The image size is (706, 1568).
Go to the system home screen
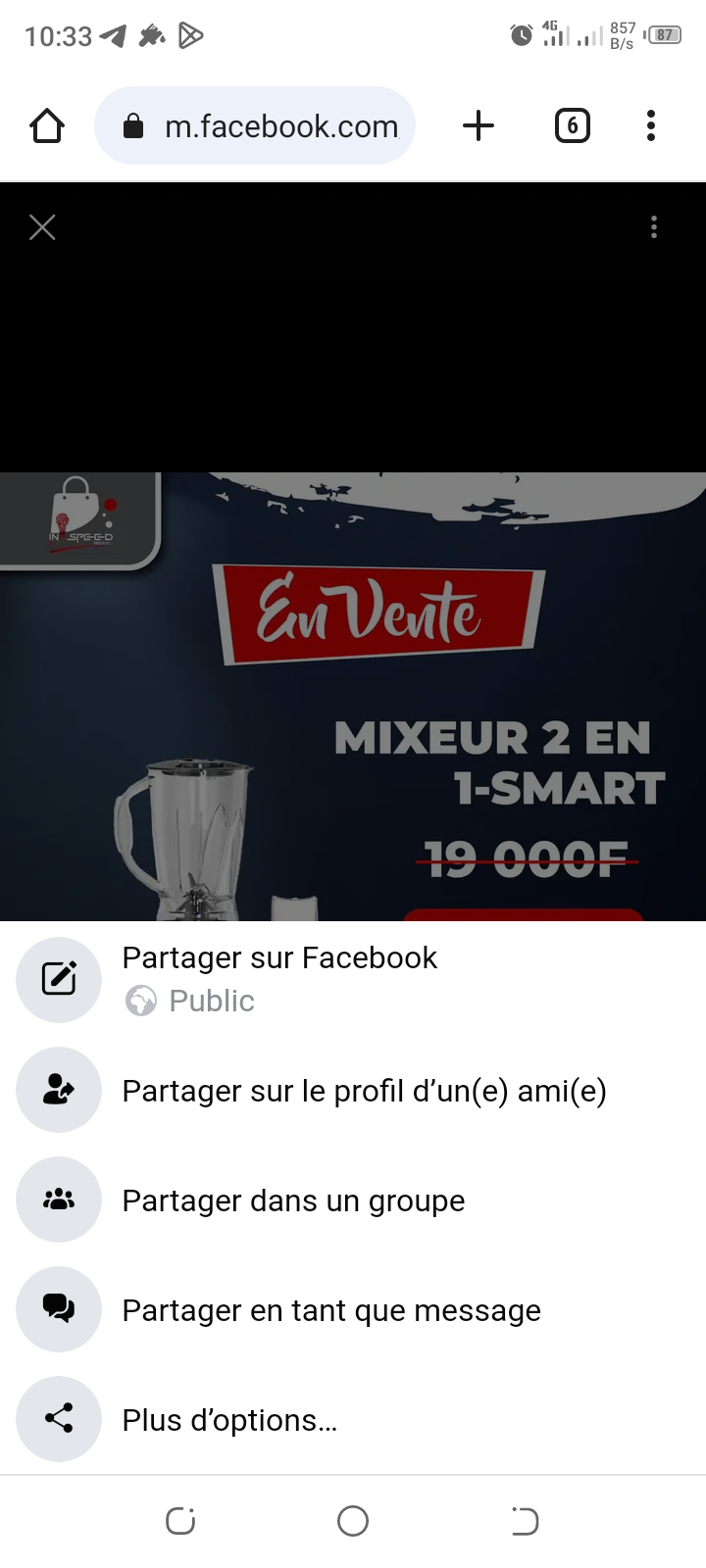353,1521
